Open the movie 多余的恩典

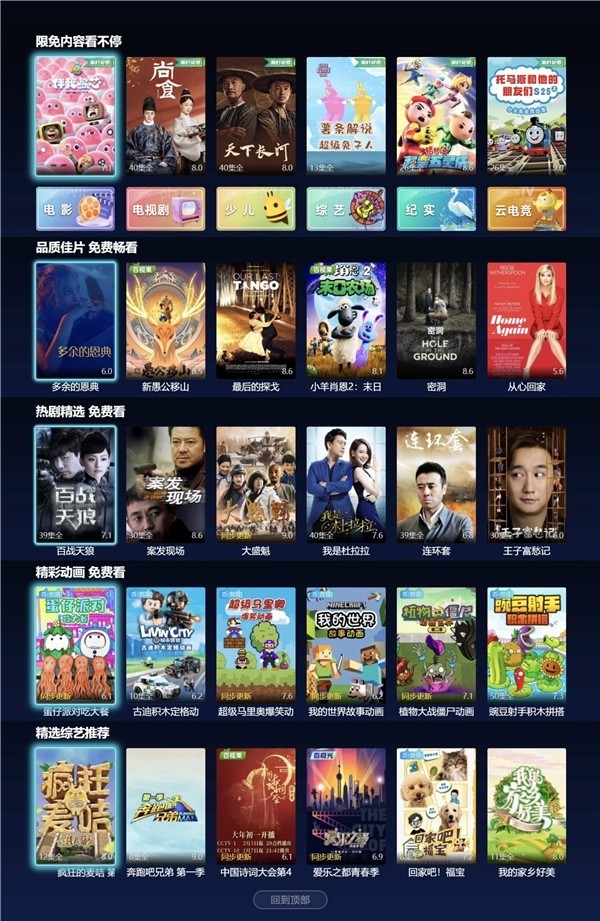pos(75,320)
